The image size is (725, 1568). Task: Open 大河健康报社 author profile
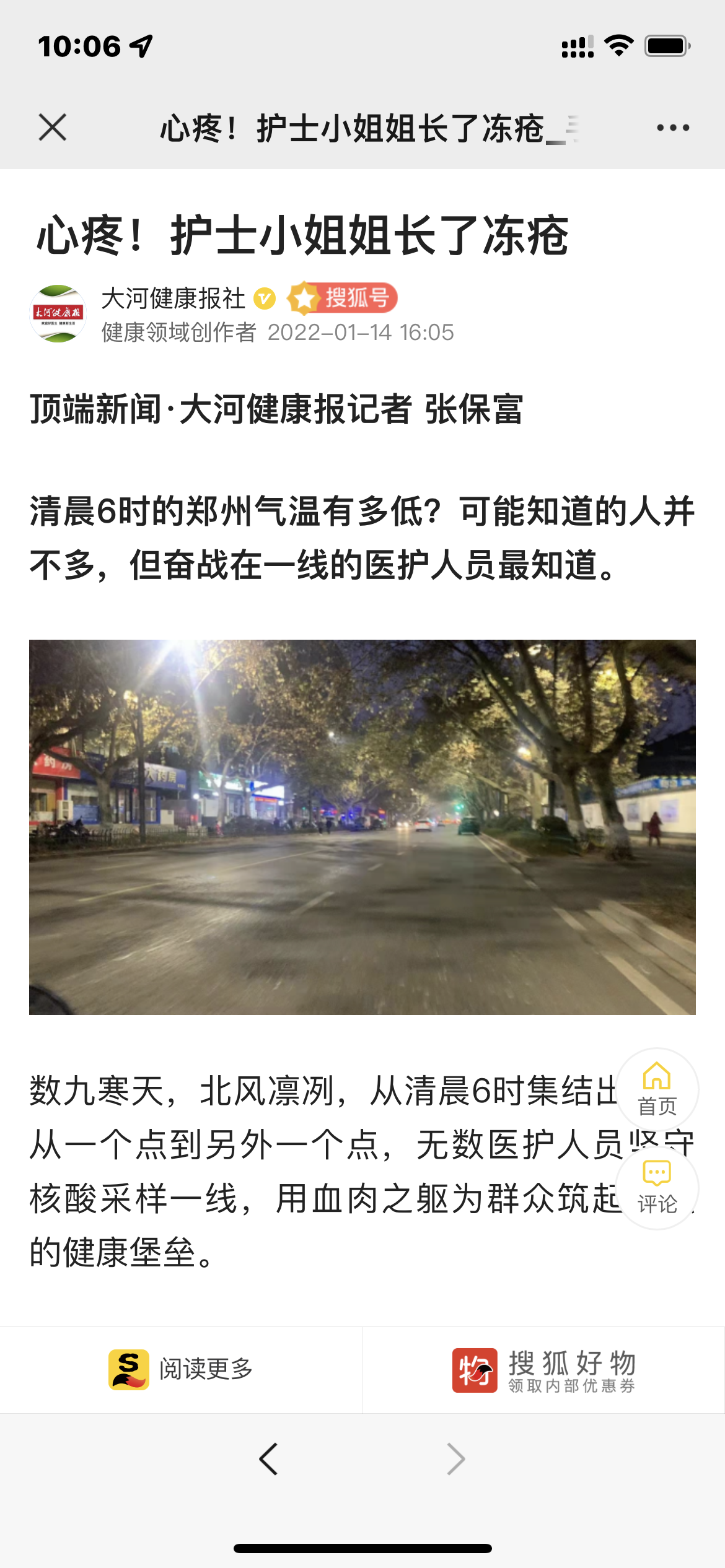click(174, 298)
